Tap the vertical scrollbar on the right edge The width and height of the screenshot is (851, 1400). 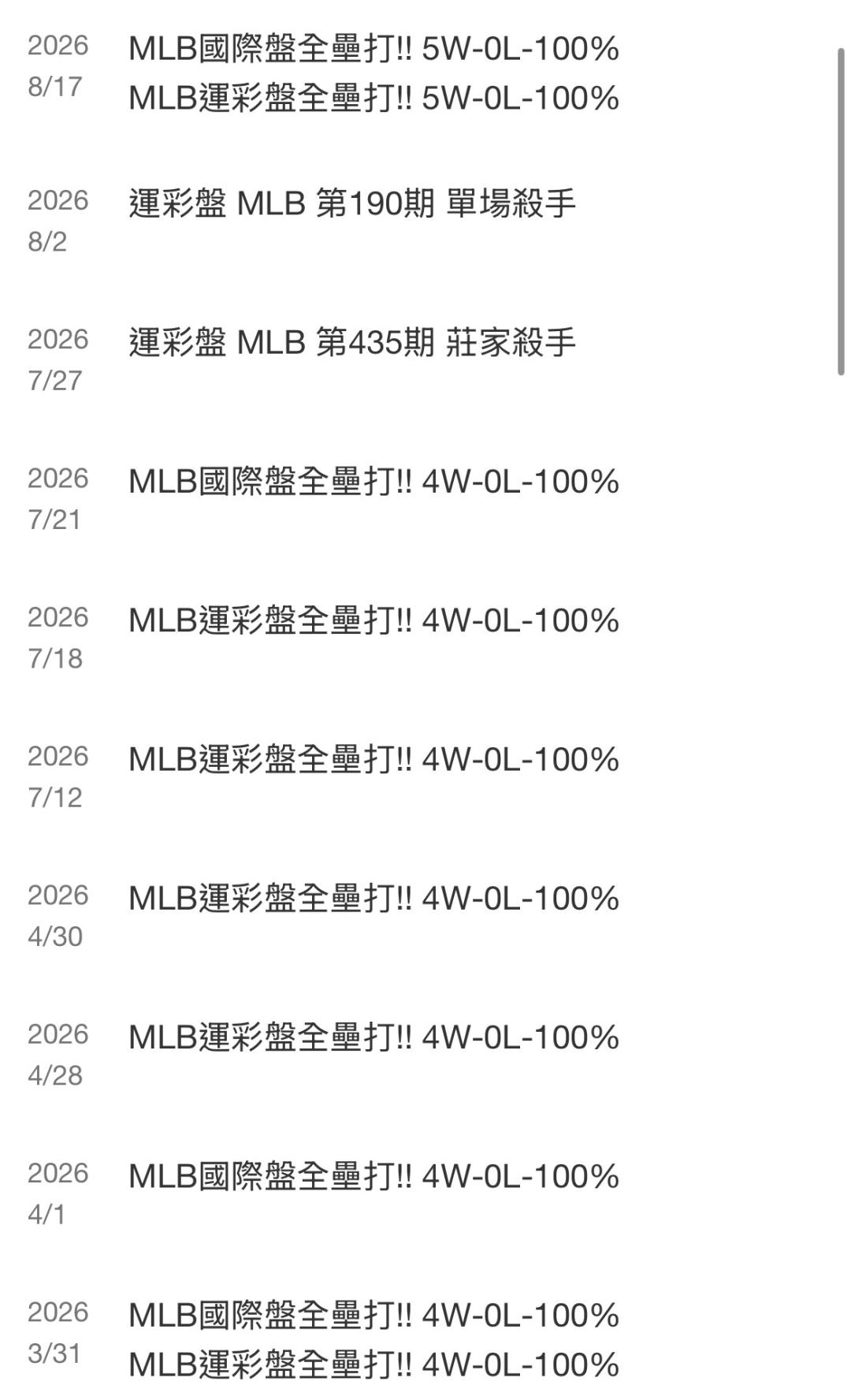coord(842,211)
